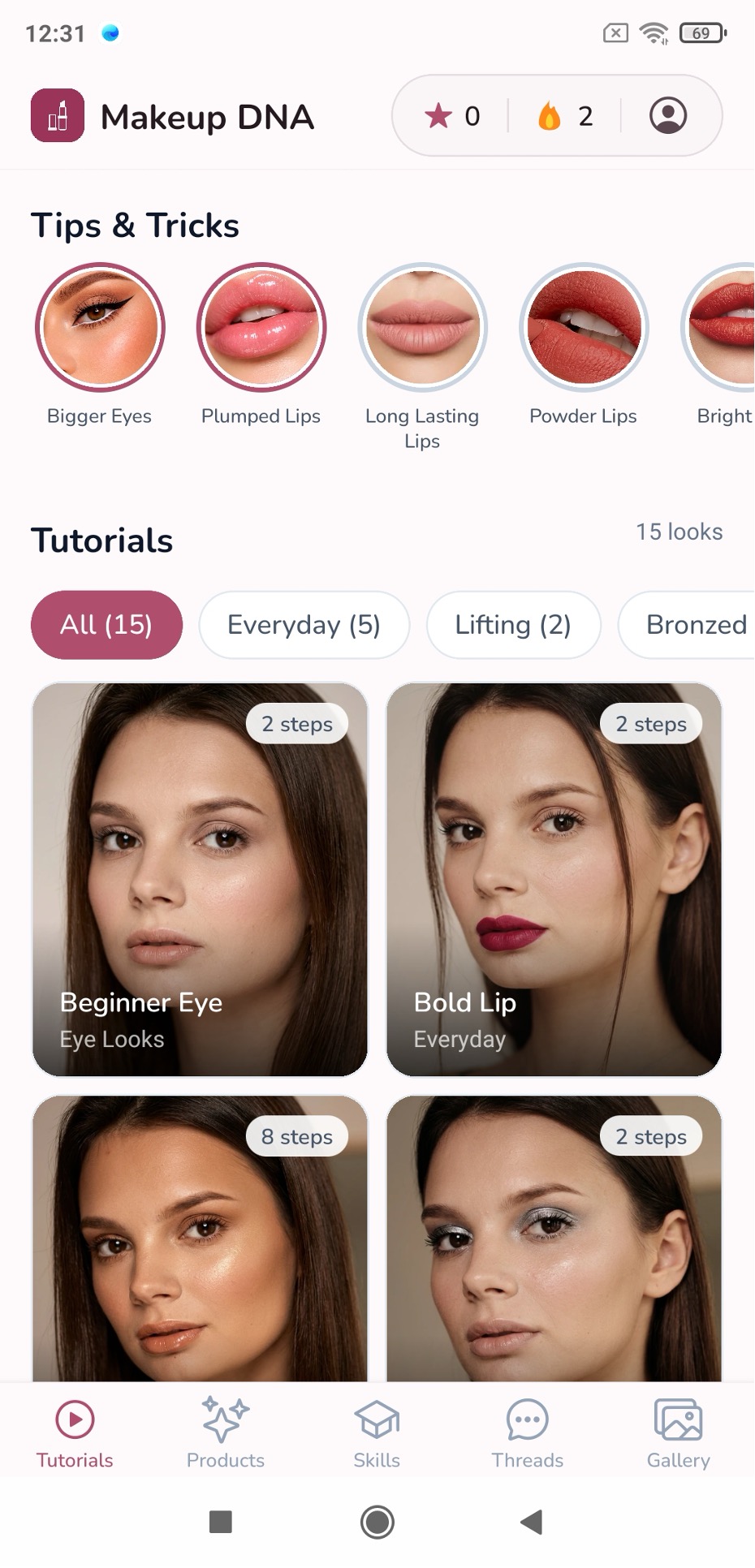
Task: Open the 8 steps tutorial card
Action: [x=200, y=1238]
